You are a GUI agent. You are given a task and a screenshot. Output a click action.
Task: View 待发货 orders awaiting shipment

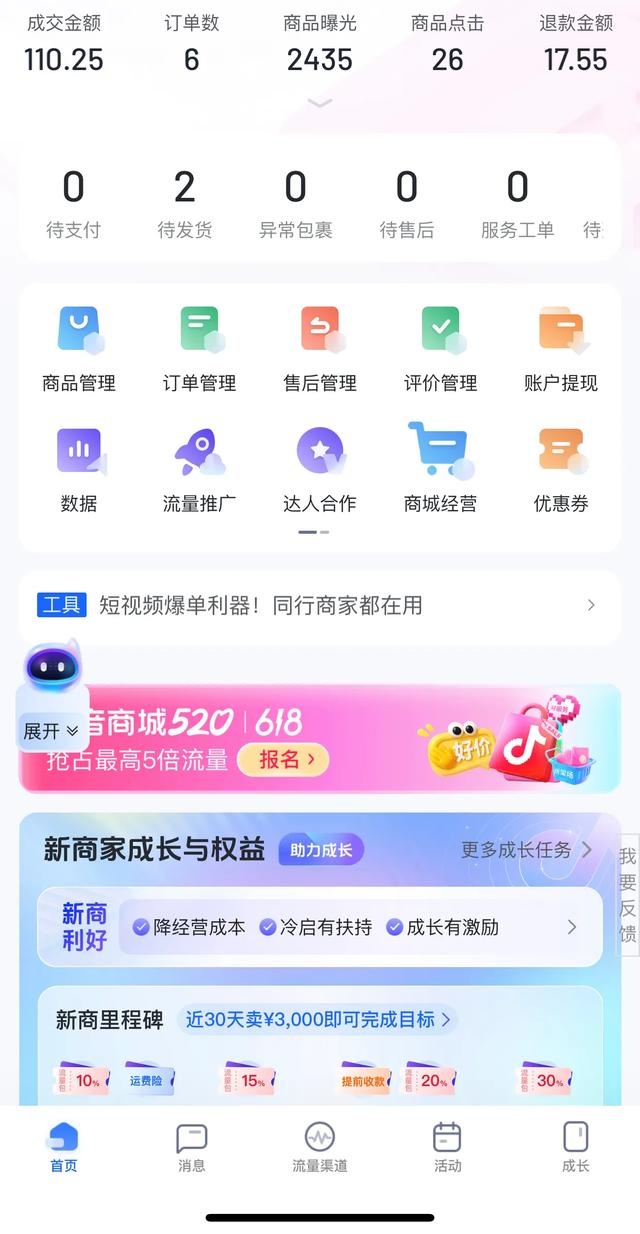(x=184, y=203)
